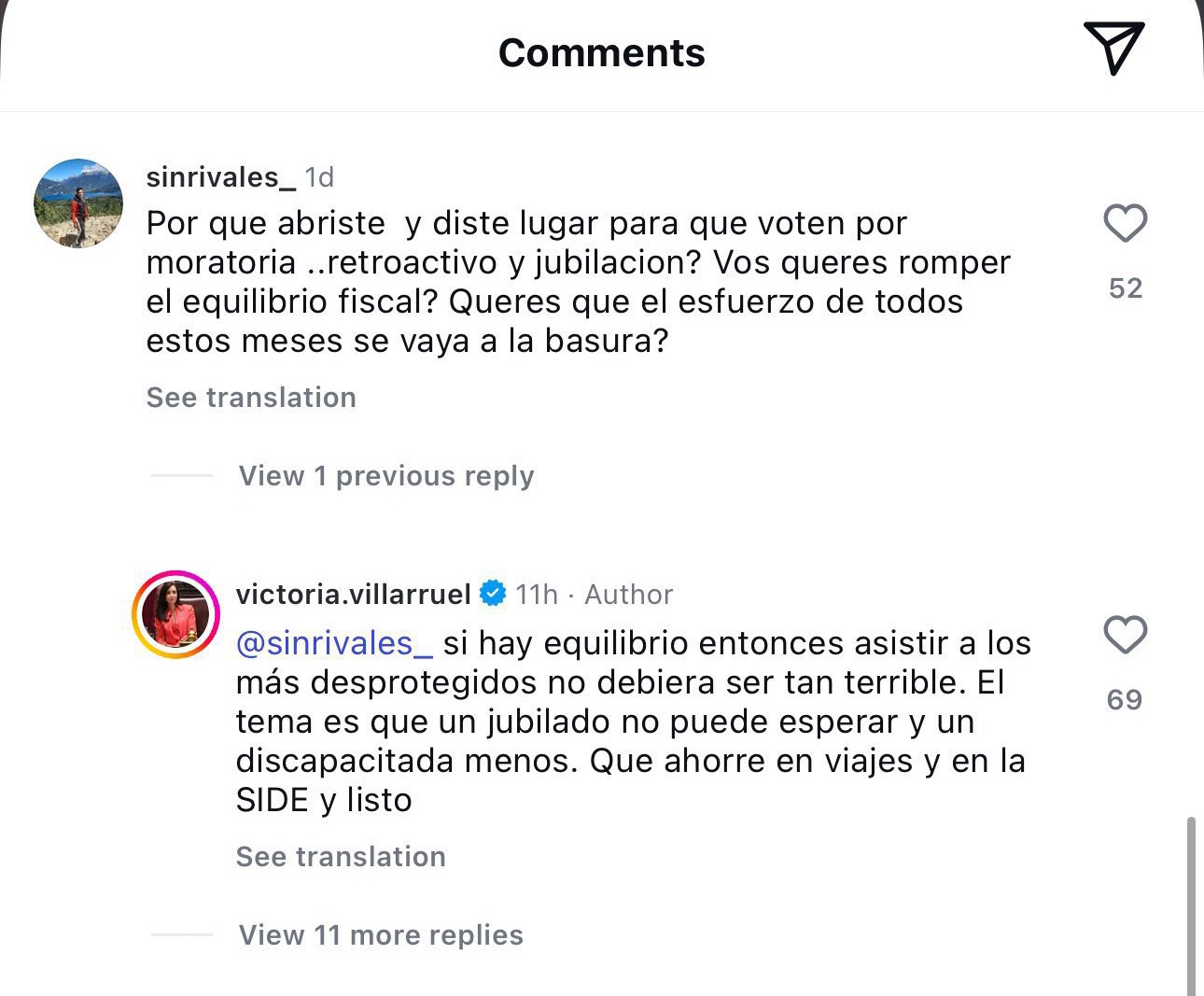Open sinrivales_ profile picture
1204x996 pixels.
[78, 203]
